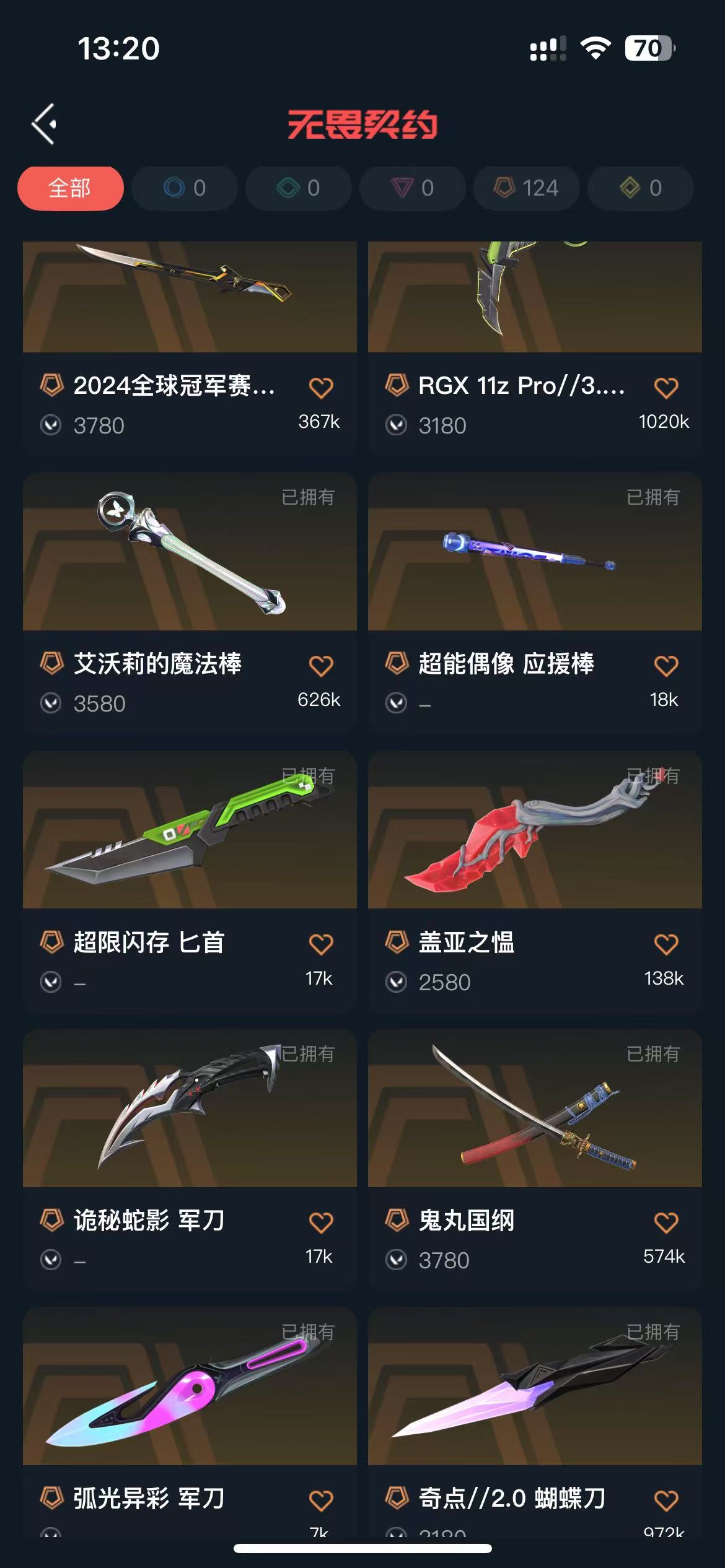The image size is (725, 1568).
Task: Switch to the filter chip showing 124
Action: (x=527, y=188)
